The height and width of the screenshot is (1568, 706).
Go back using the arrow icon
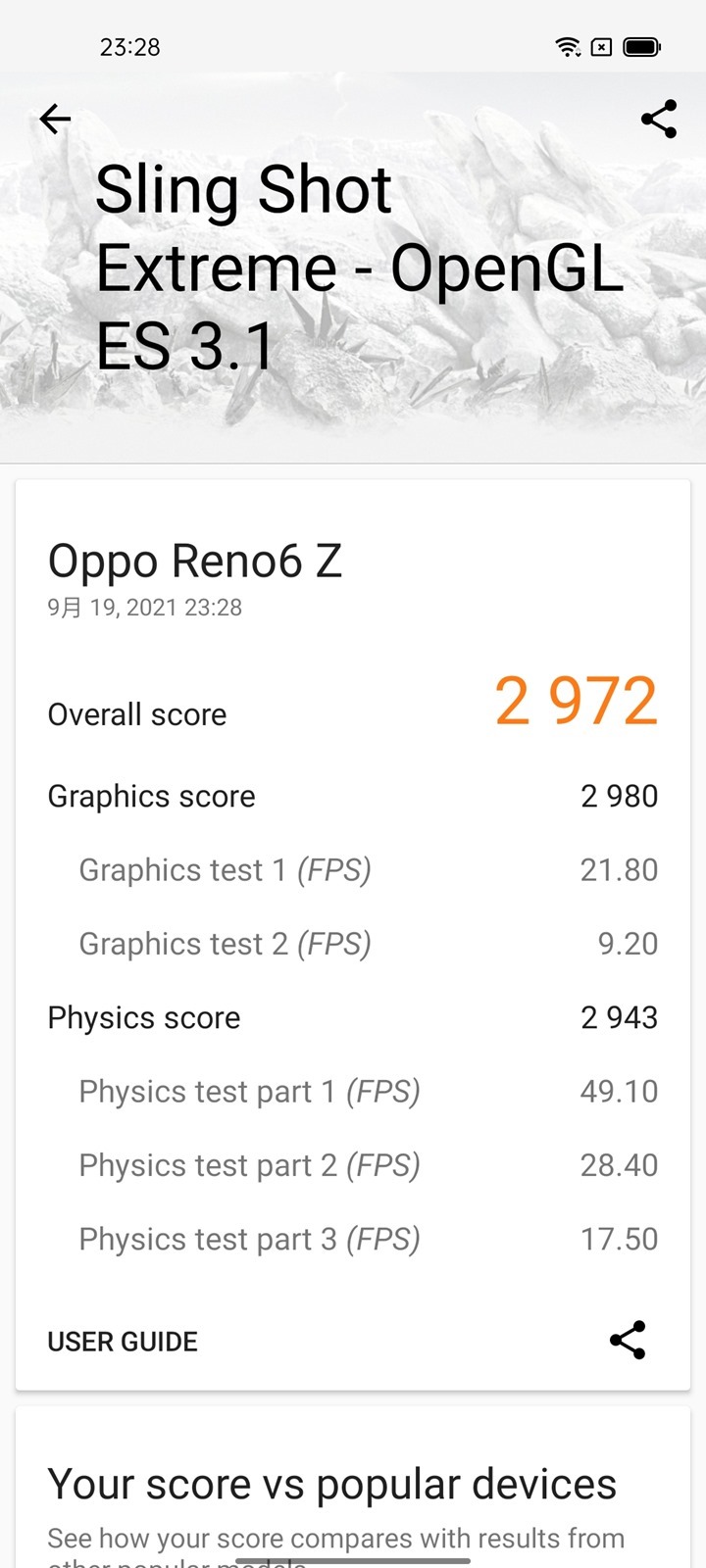pos(55,120)
